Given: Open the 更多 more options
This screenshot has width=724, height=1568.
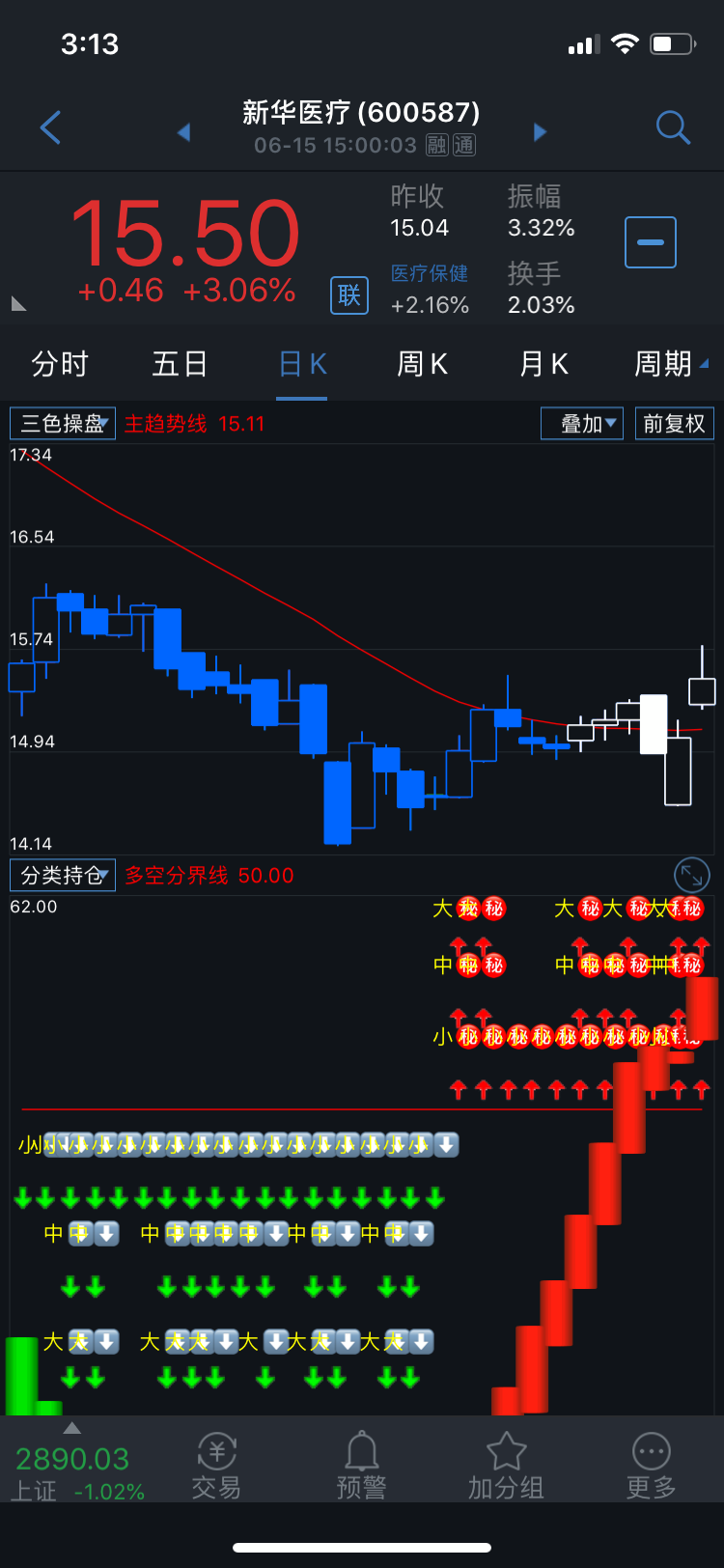Looking at the screenshot, I should tap(651, 1466).
